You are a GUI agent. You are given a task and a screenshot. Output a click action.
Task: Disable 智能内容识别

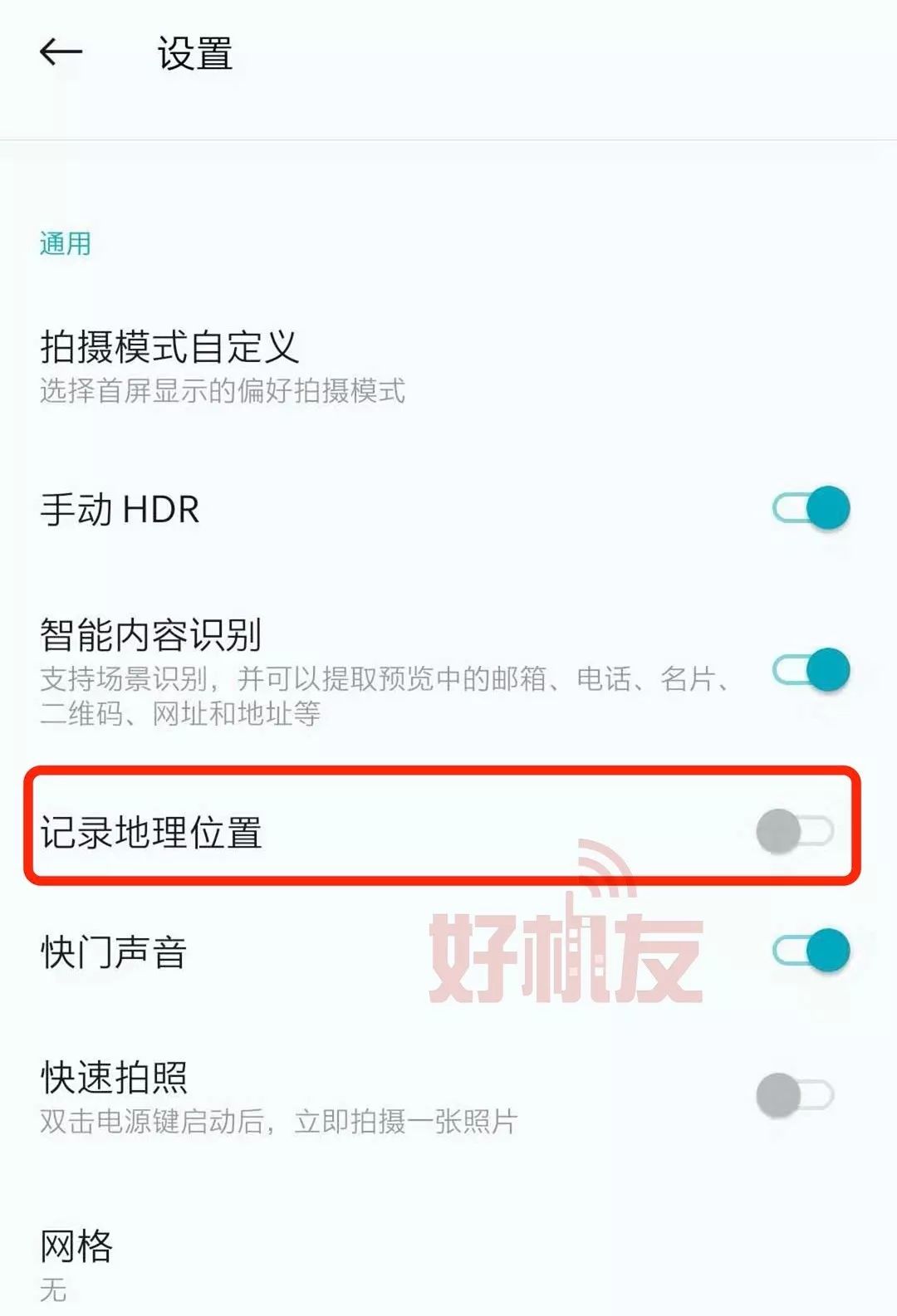click(x=811, y=670)
